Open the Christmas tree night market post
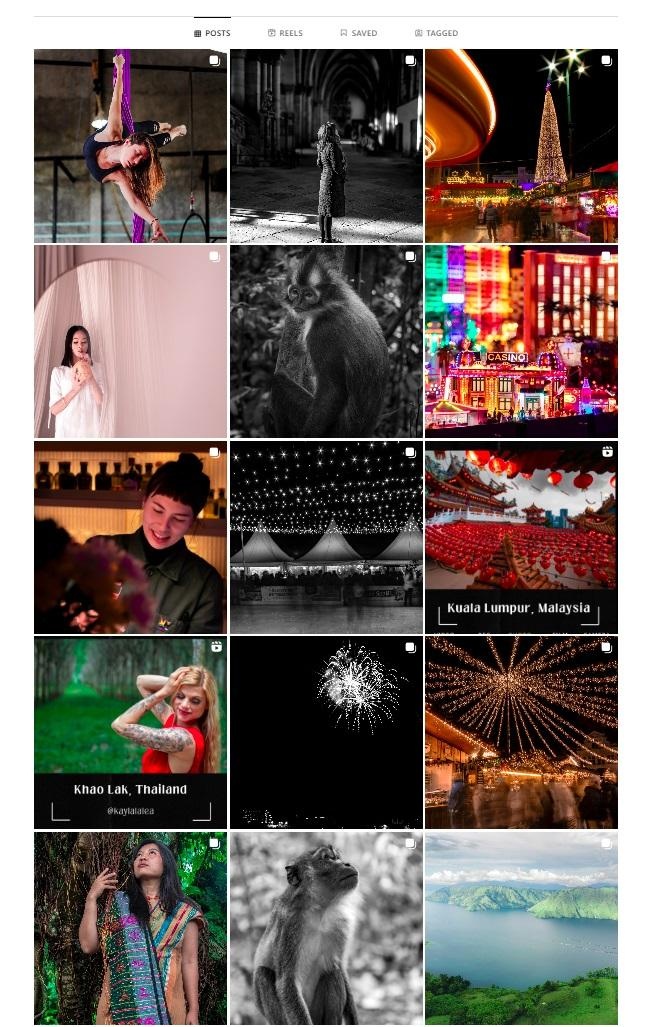651x1027 pixels. click(521, 146)
